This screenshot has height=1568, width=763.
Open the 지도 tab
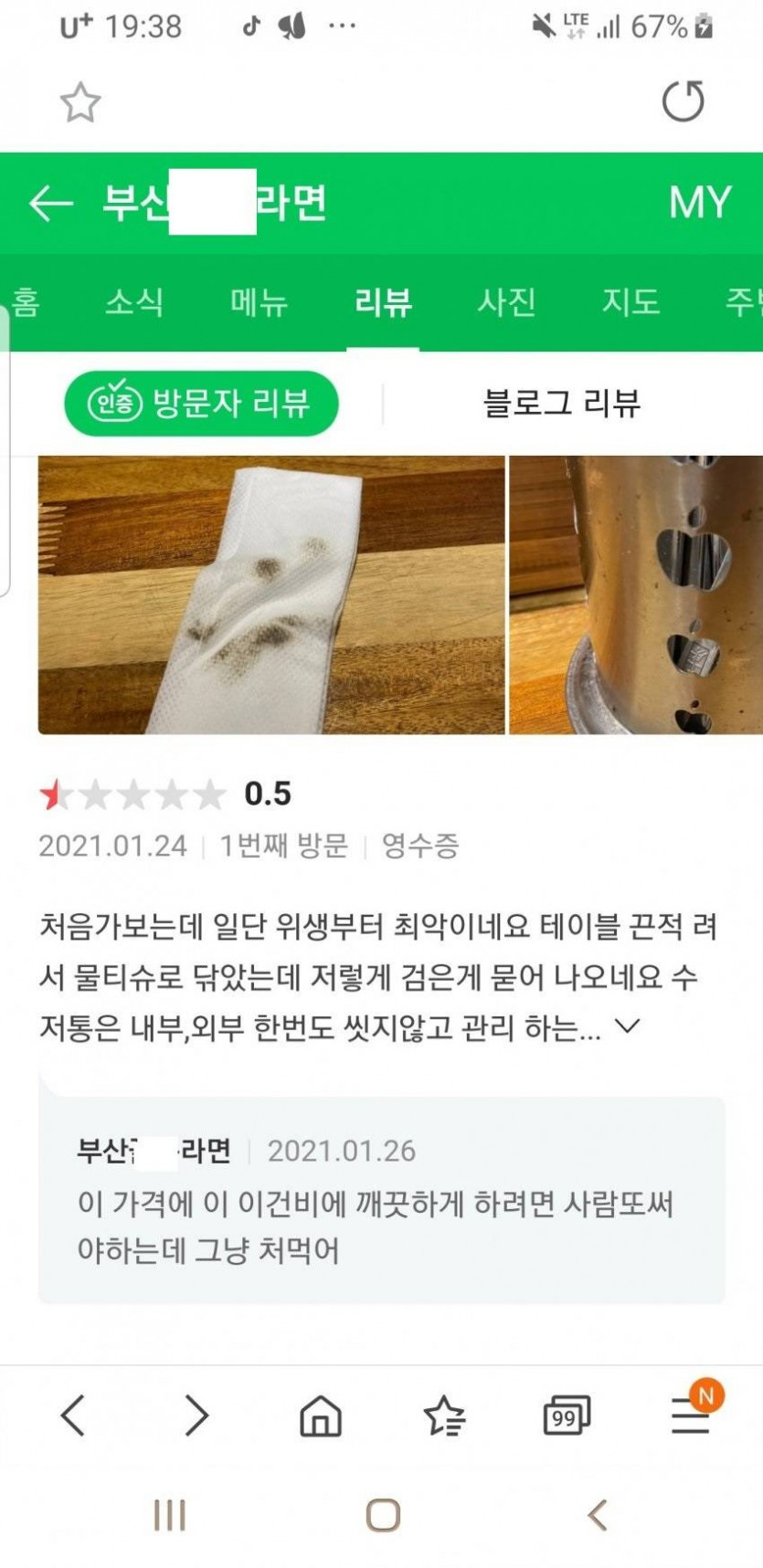(631, 302)
